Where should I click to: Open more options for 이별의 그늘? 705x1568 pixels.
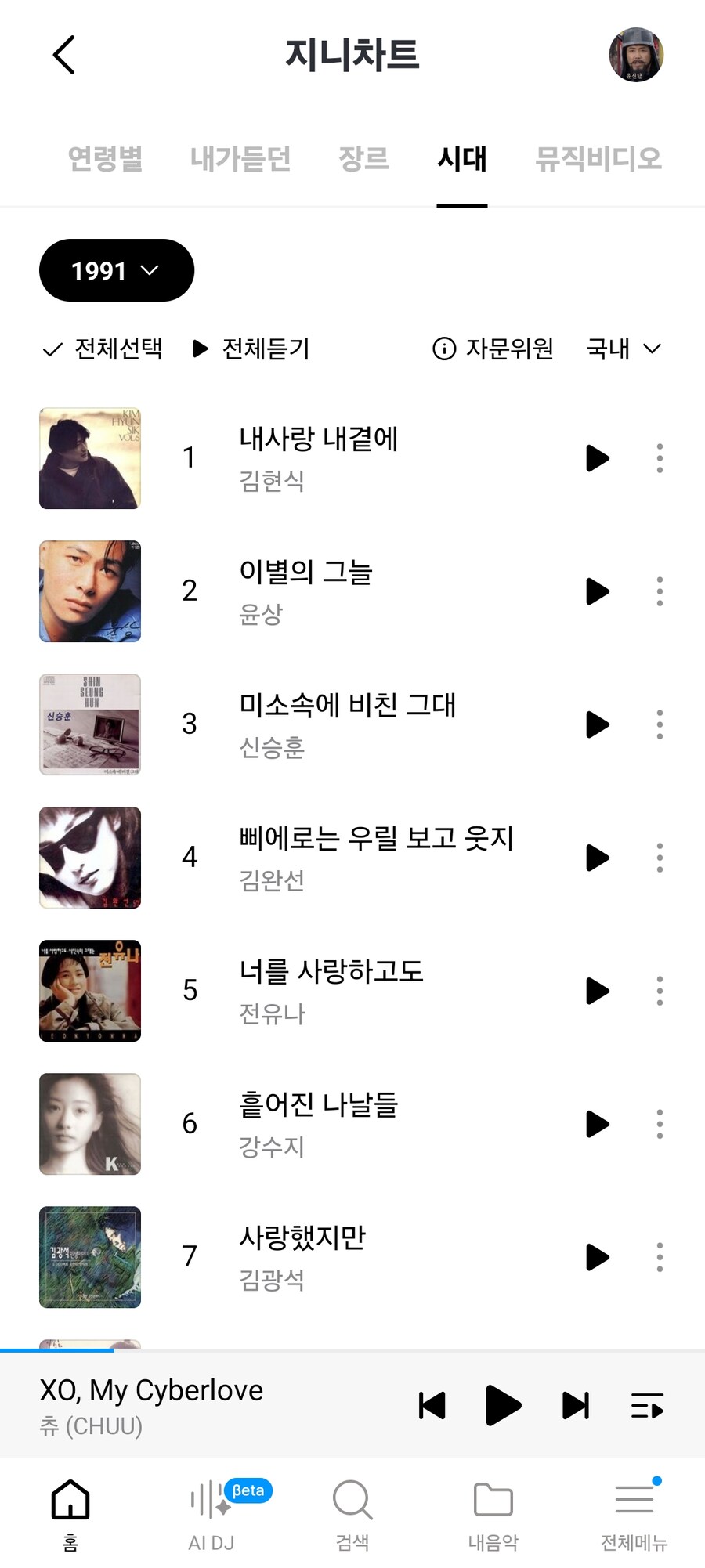[660, 591]
